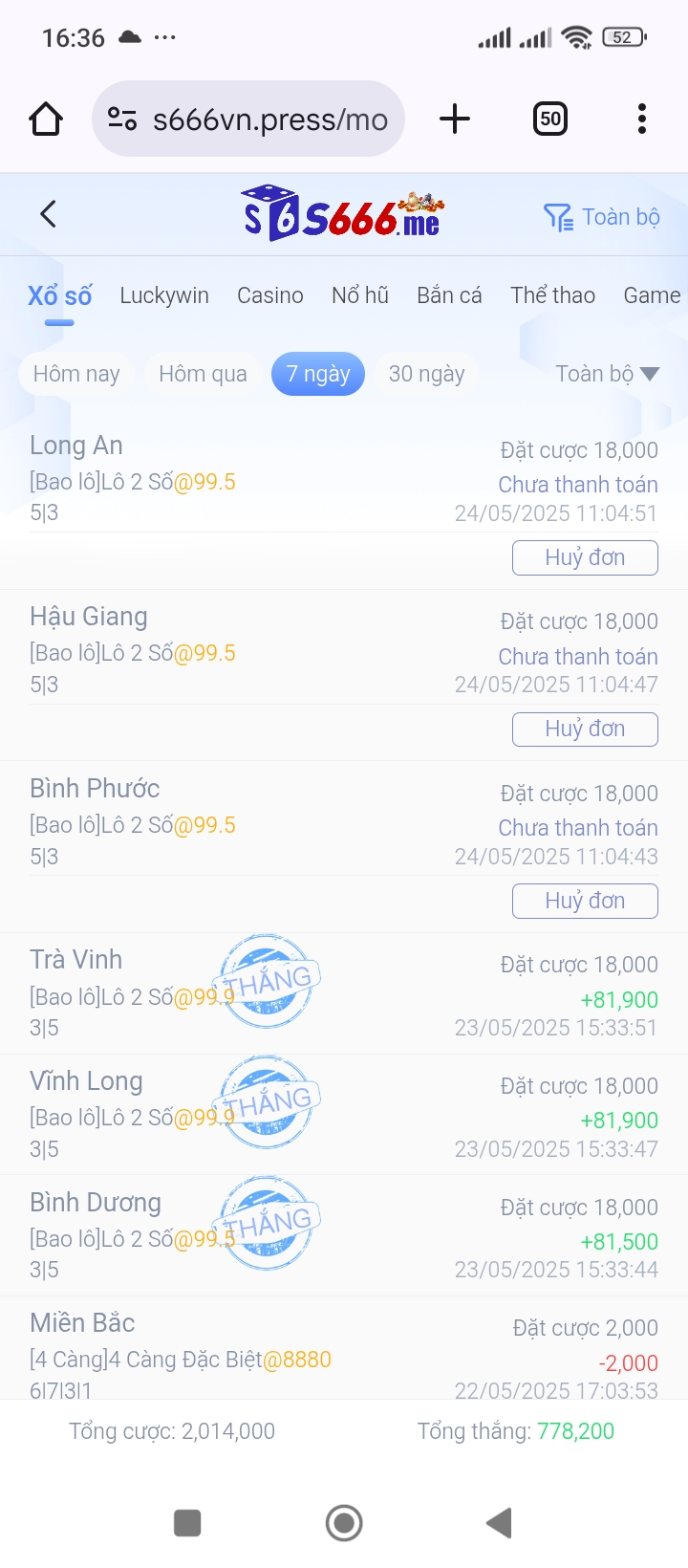Viewport: 688px width, 1568px height.
Task: Tap Huỷ đơn for the Bình Phước bet
Action: (585, 901)
